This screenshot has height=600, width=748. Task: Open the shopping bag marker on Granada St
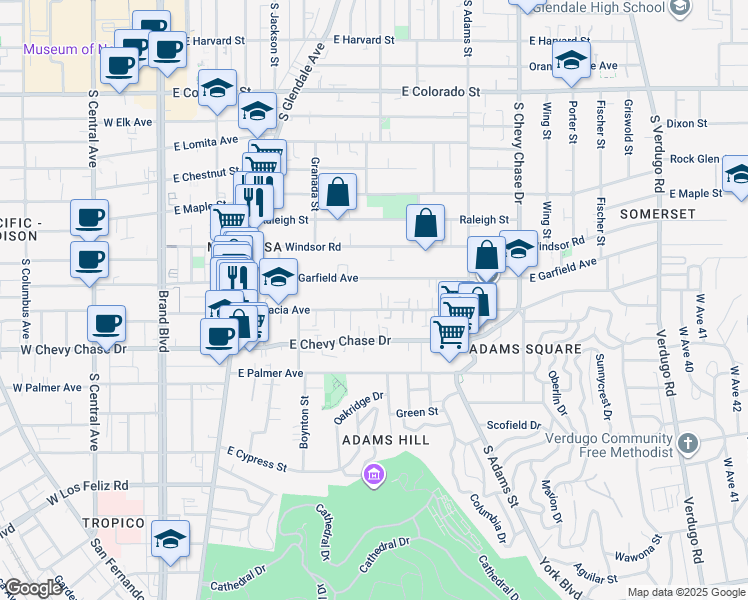(x=338, y=191)
